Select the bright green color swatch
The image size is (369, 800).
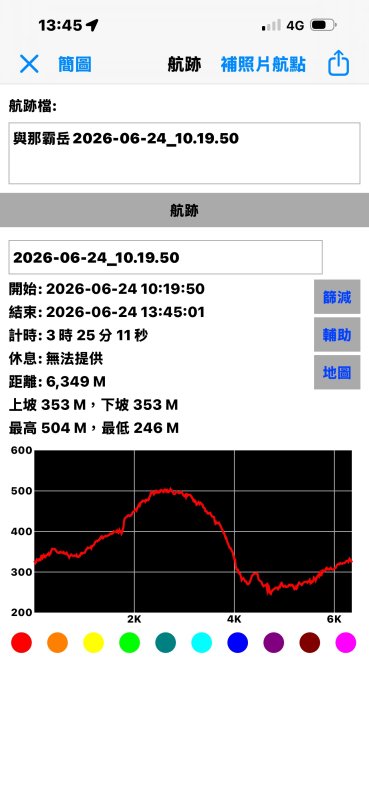(130, 642)
